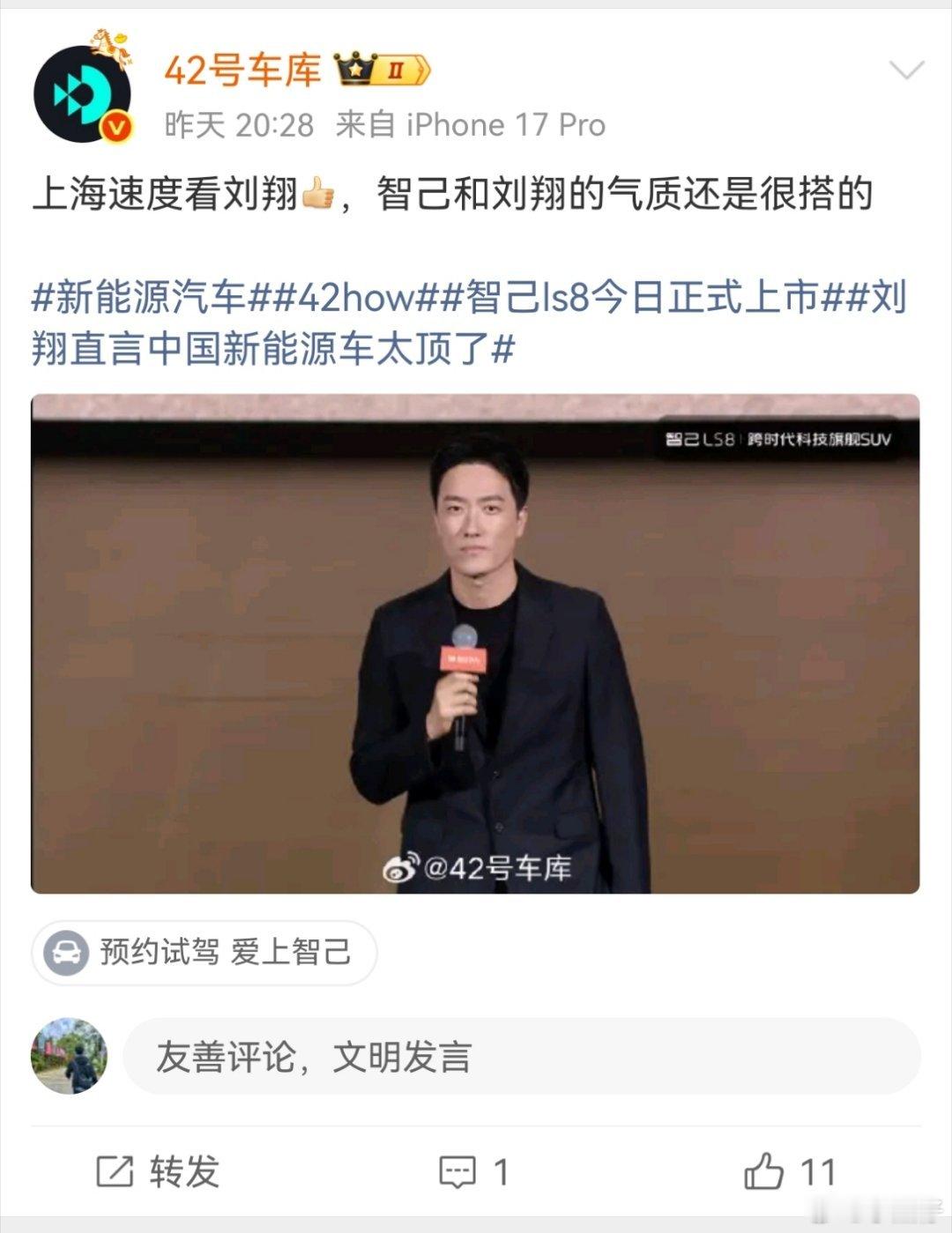Image resolution: width=952 pixels, height=1233 pixels.
Task: Play the 刘翔 video thumbnail
Action: coord(476,643)
